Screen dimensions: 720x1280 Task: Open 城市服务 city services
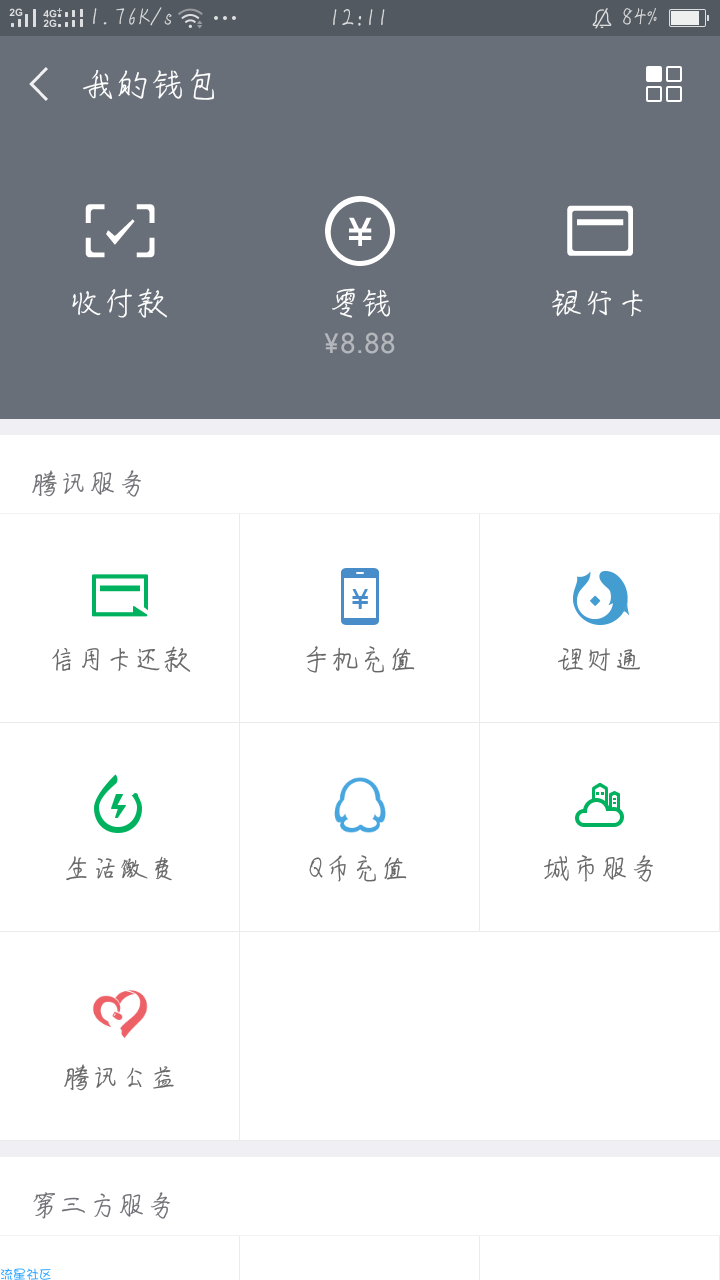pos(600,827)
